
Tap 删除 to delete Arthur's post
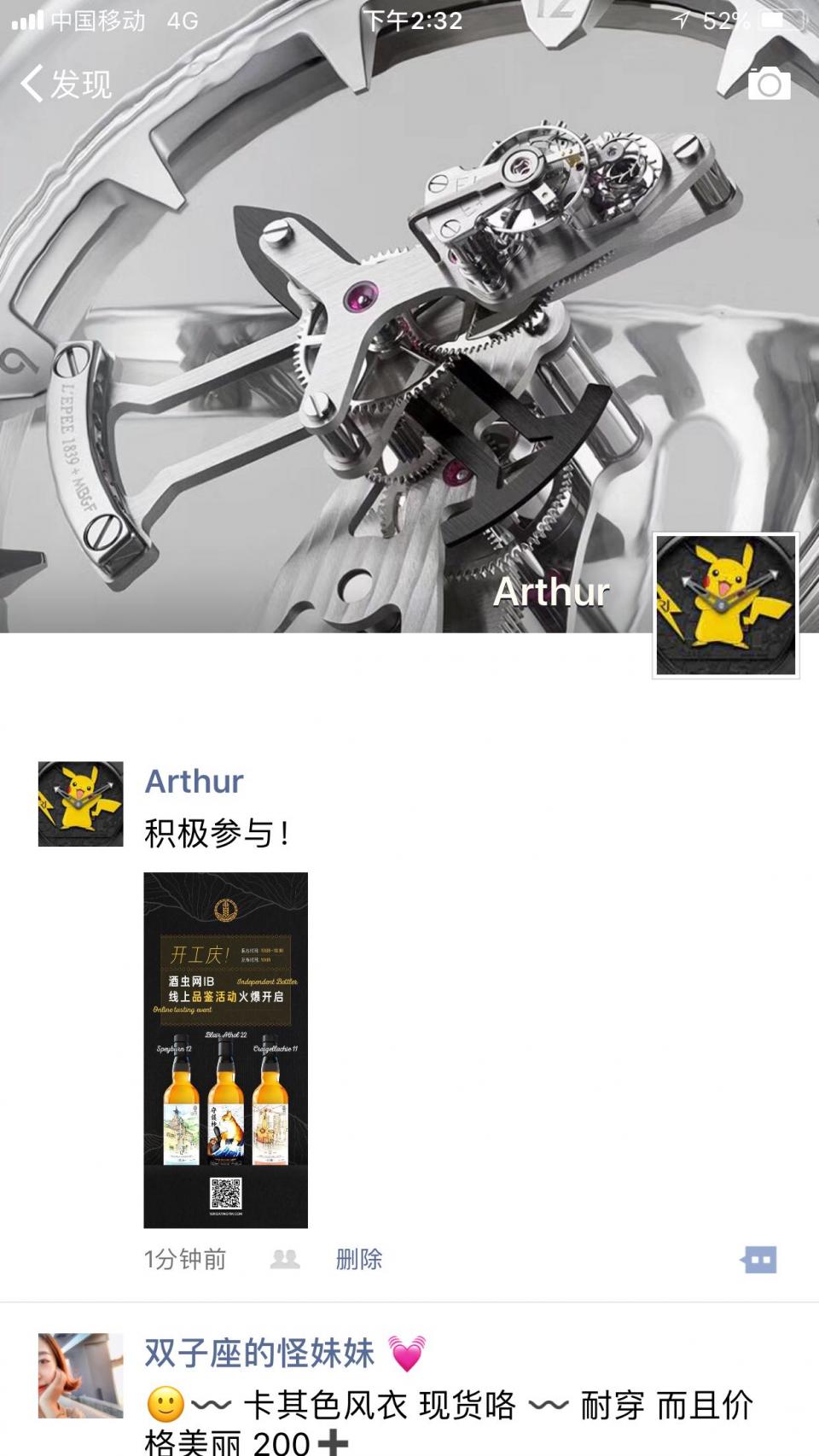358,1259
